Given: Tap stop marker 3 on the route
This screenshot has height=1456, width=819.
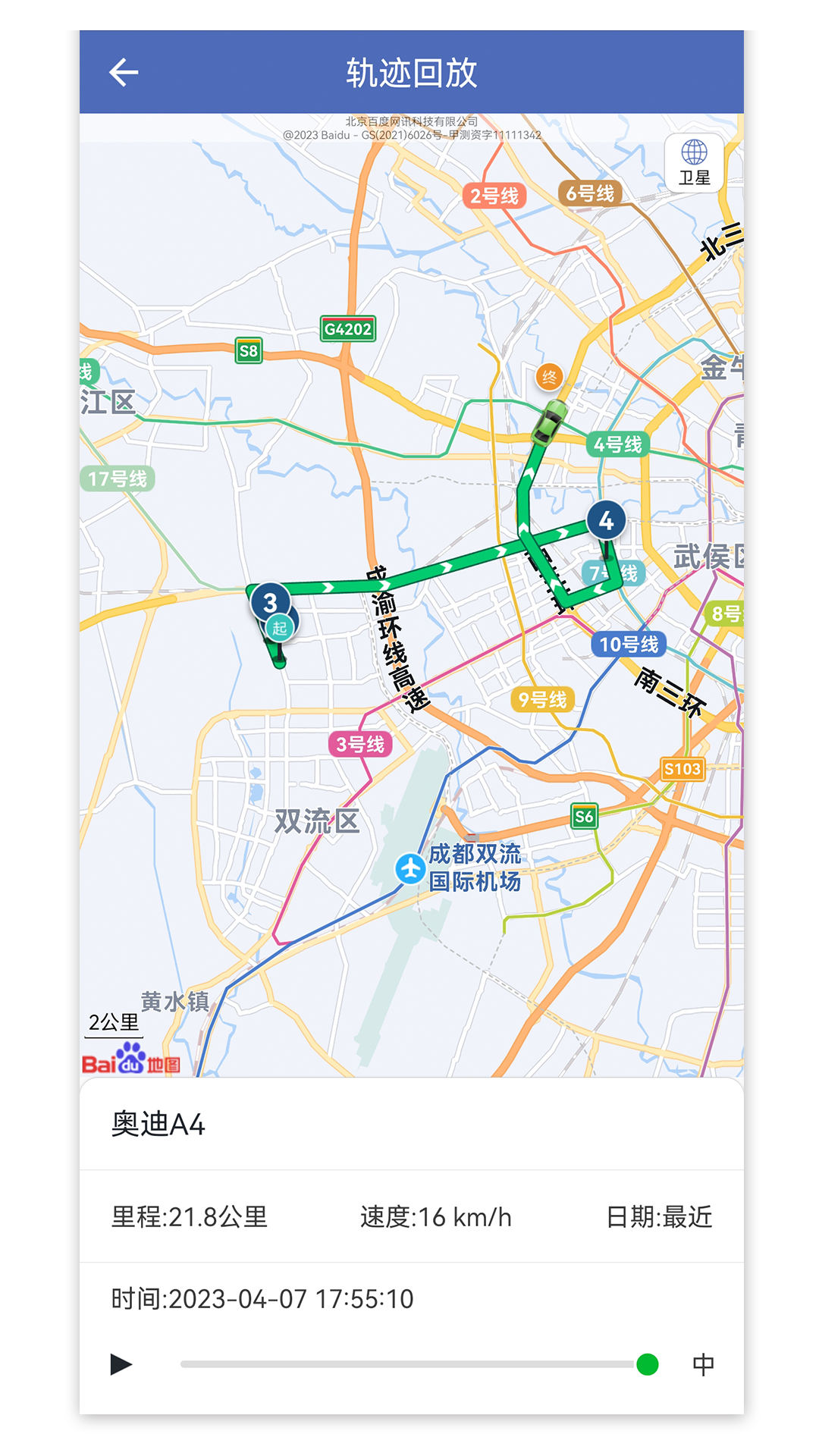Looking at the screenshot, I should coord(270,603).
